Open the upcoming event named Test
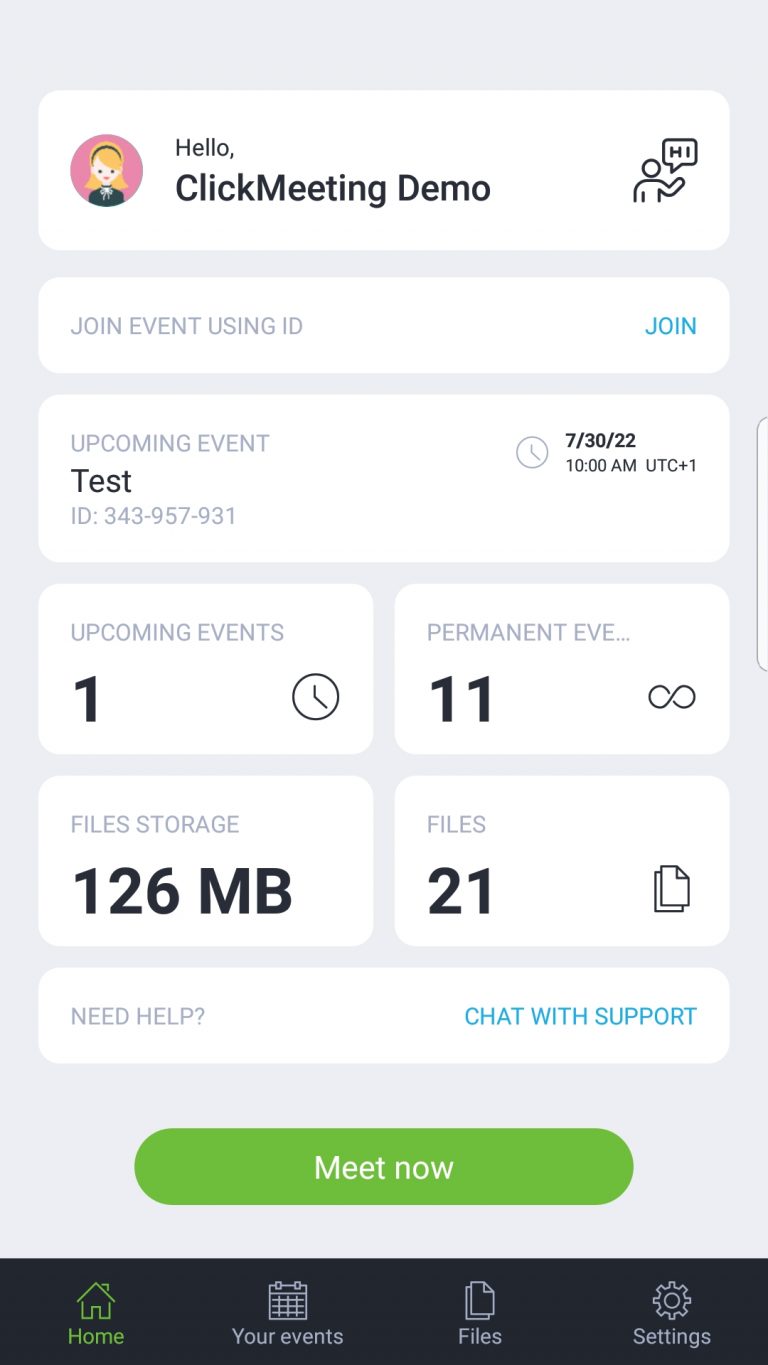Image resolution: width=768 pixels, height=1365 pixels. point(101,481)
